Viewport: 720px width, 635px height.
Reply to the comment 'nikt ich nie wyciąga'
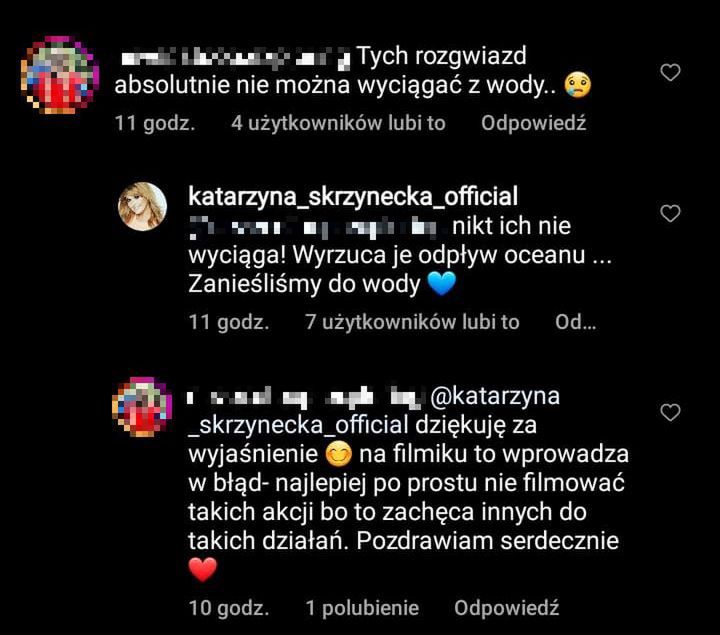(x=575, y=322)
